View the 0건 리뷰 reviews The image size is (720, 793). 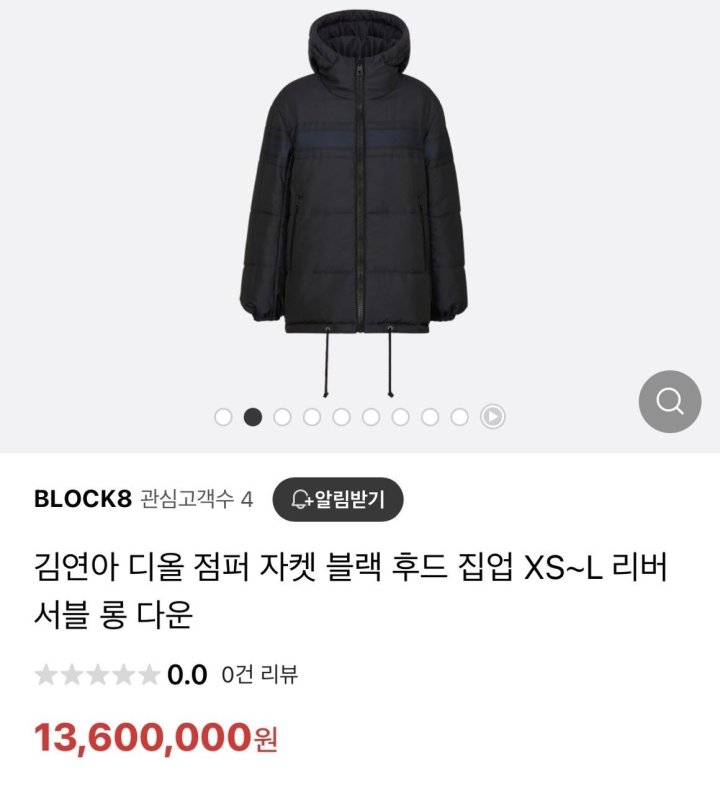(260, 674)
